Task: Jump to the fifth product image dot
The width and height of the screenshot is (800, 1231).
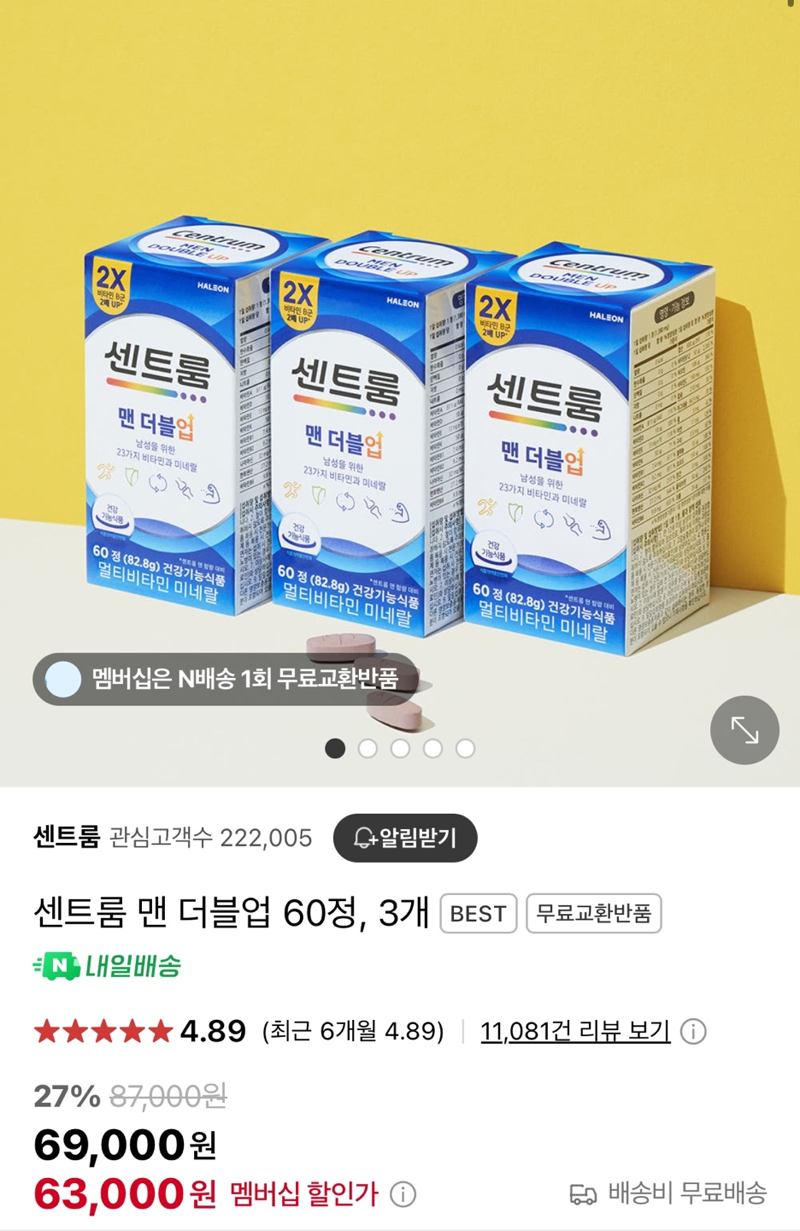Action: (465, 748)
